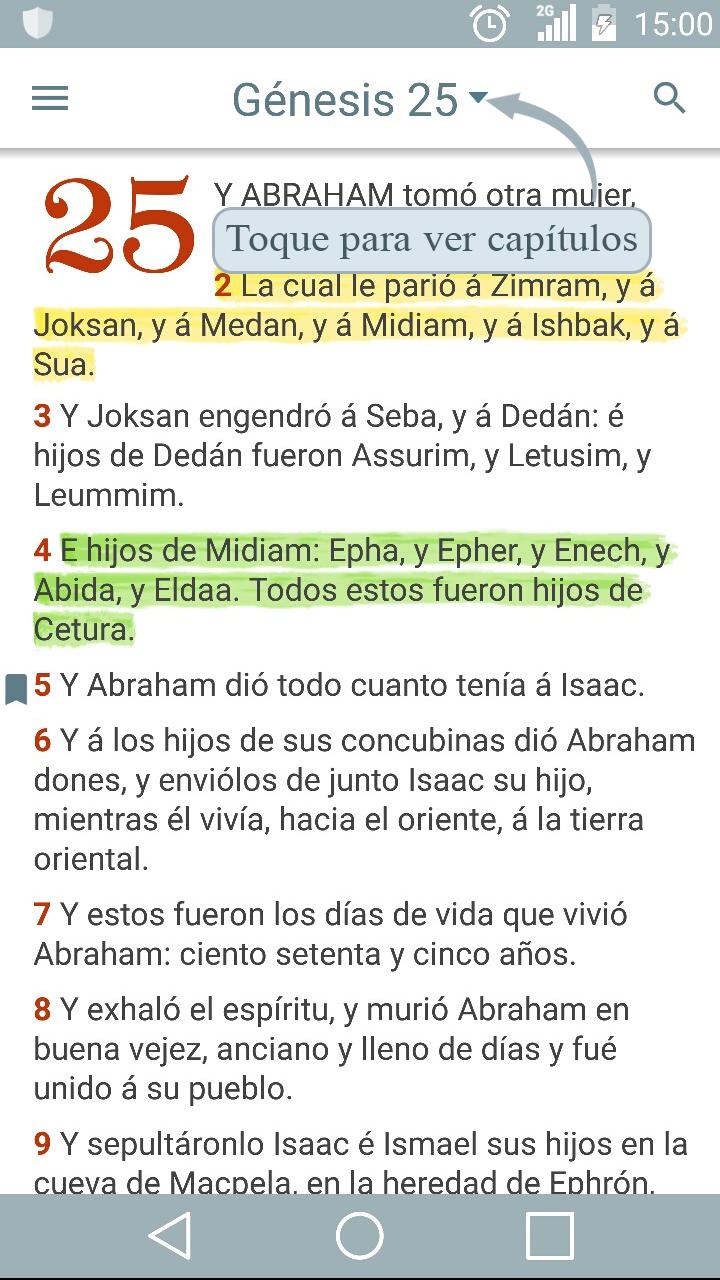Go to the home screen
The height and width of the screenshot is (1280, 720).
click(360, 1236)
